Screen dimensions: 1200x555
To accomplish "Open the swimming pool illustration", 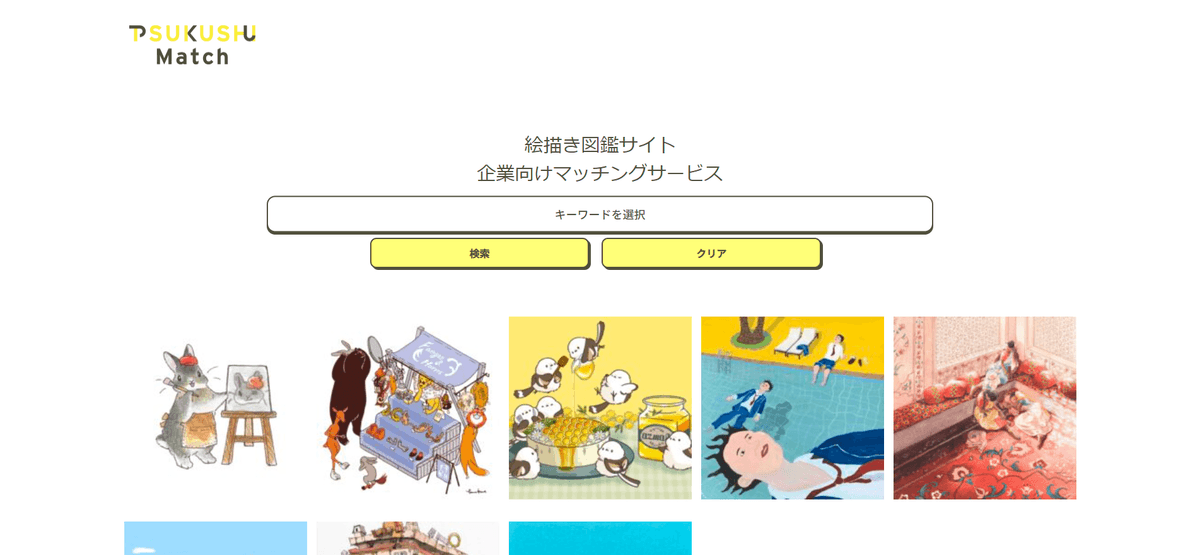I will pos(792,408).
